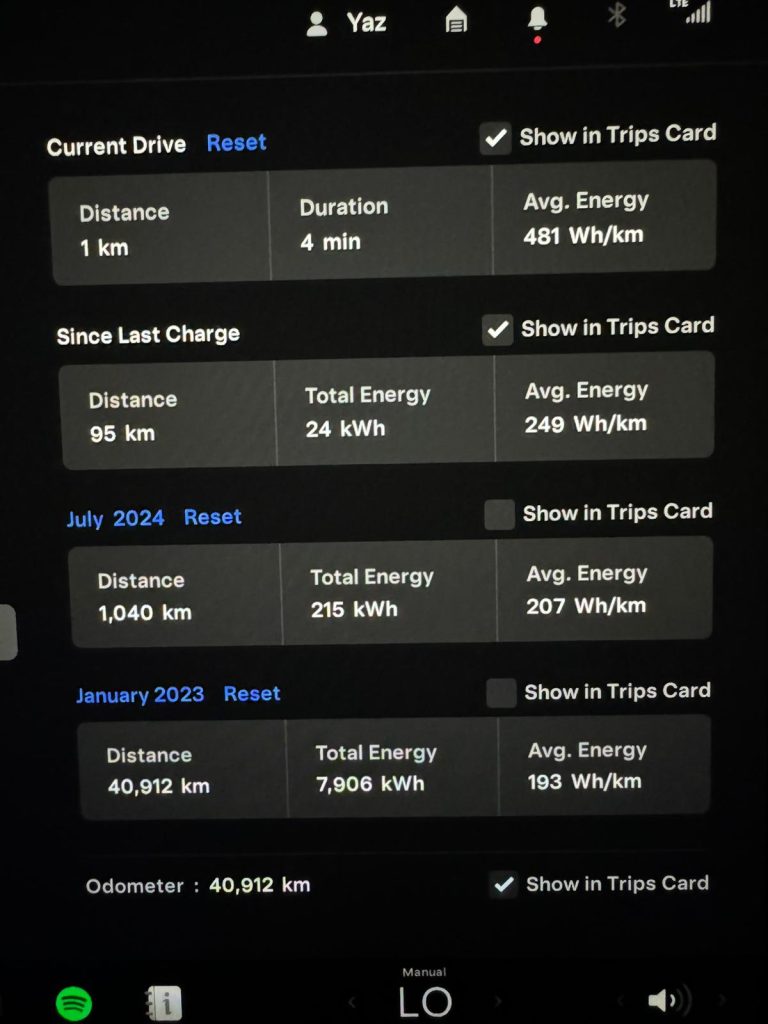Viewport: 768px width, 1024px height.
Task: Open the Spotify app
Action: 74,1002
